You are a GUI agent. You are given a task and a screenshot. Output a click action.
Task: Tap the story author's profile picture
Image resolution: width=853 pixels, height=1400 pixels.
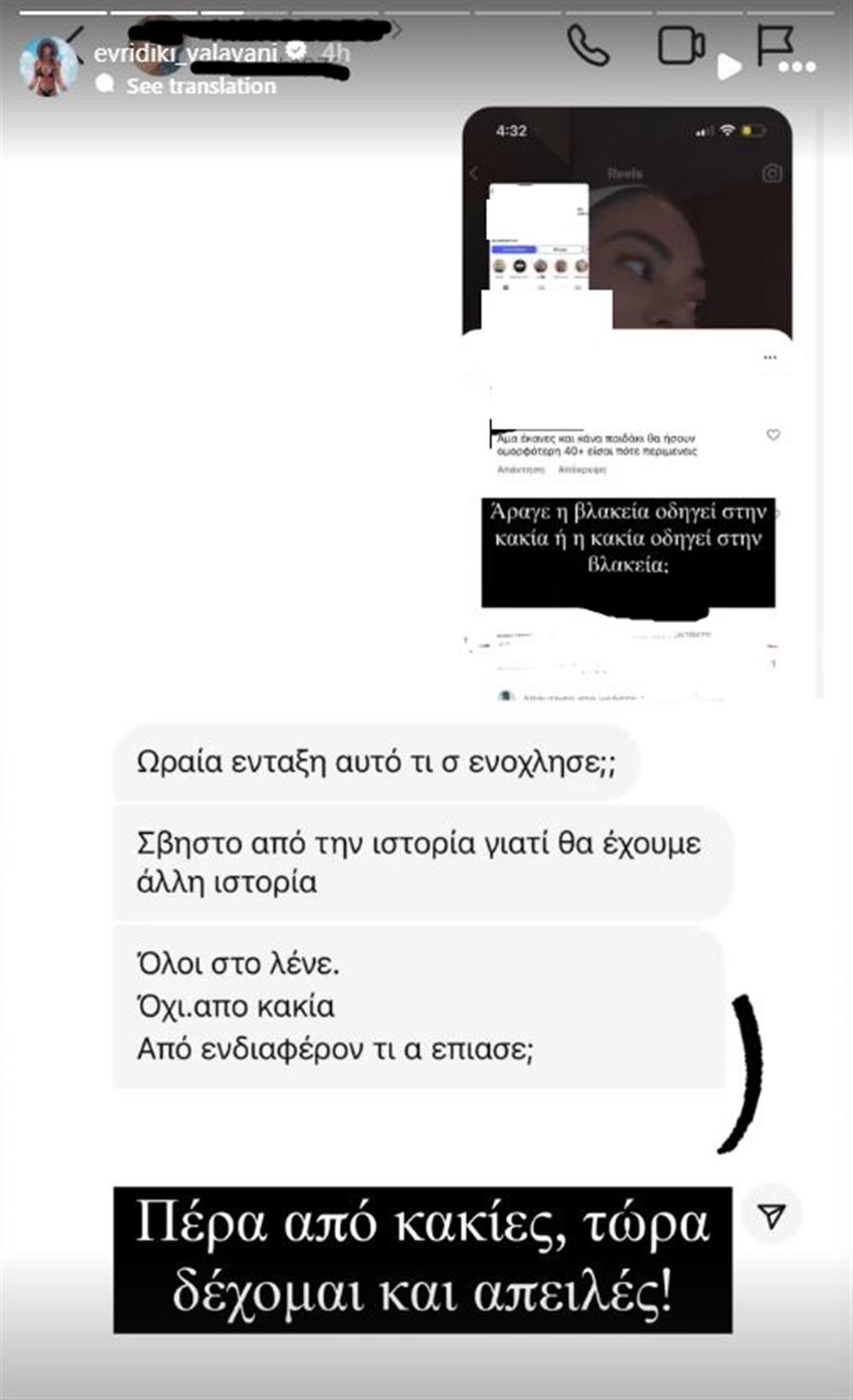(x=49, y=67)
